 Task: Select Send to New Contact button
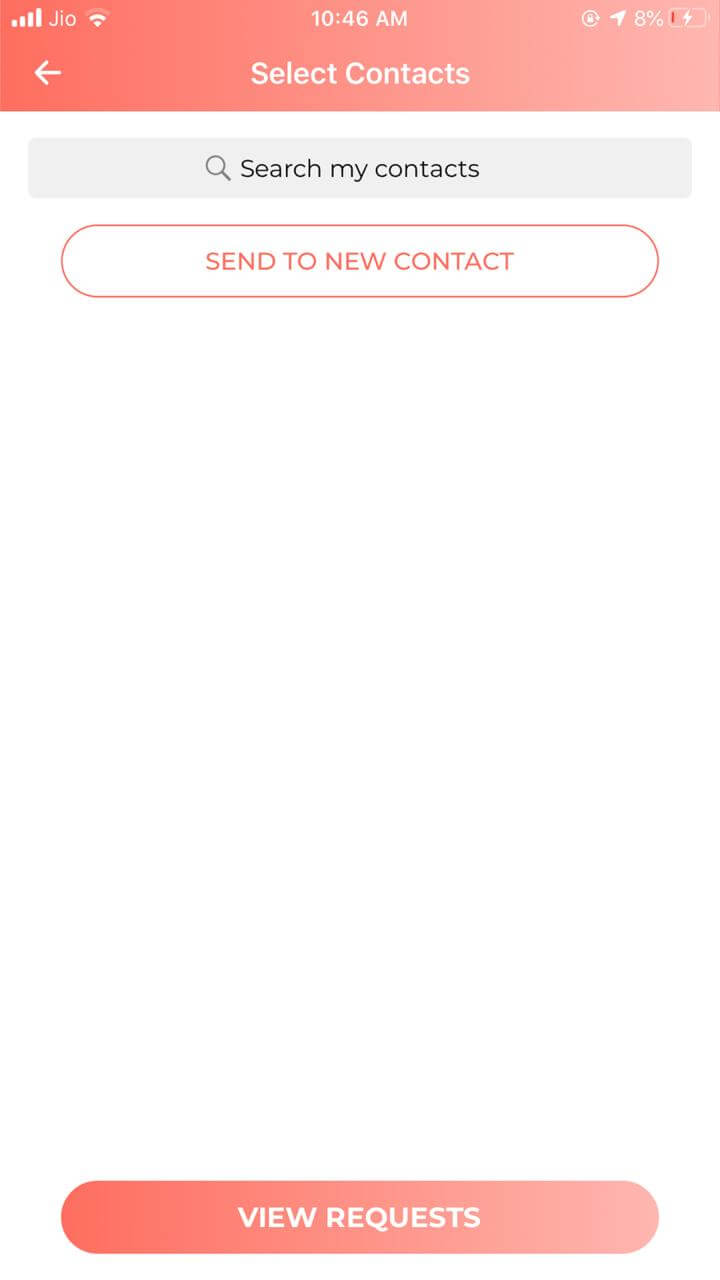pos(360,261)
